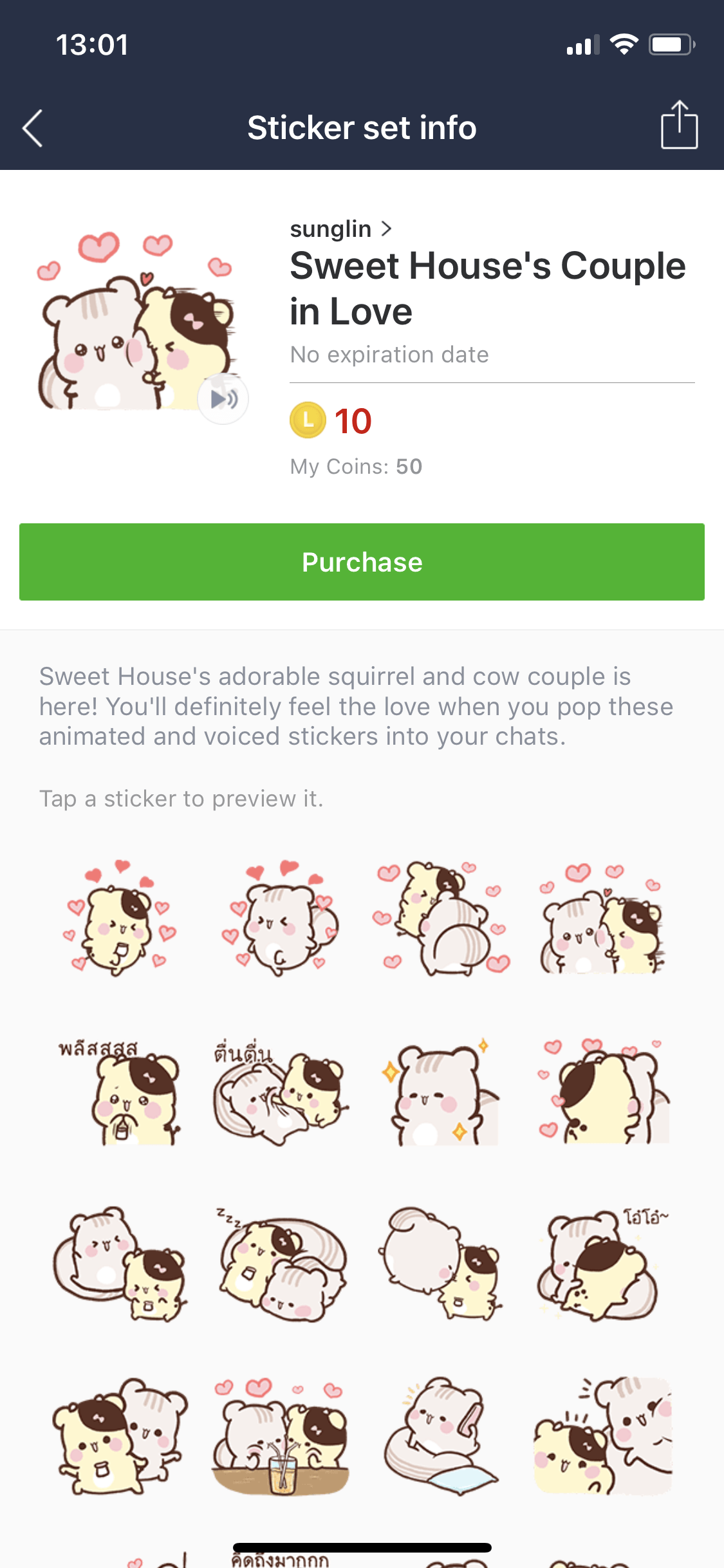Open the sunglin author page via chevron
Screen dimensions: 724x1568
point(387,229)
